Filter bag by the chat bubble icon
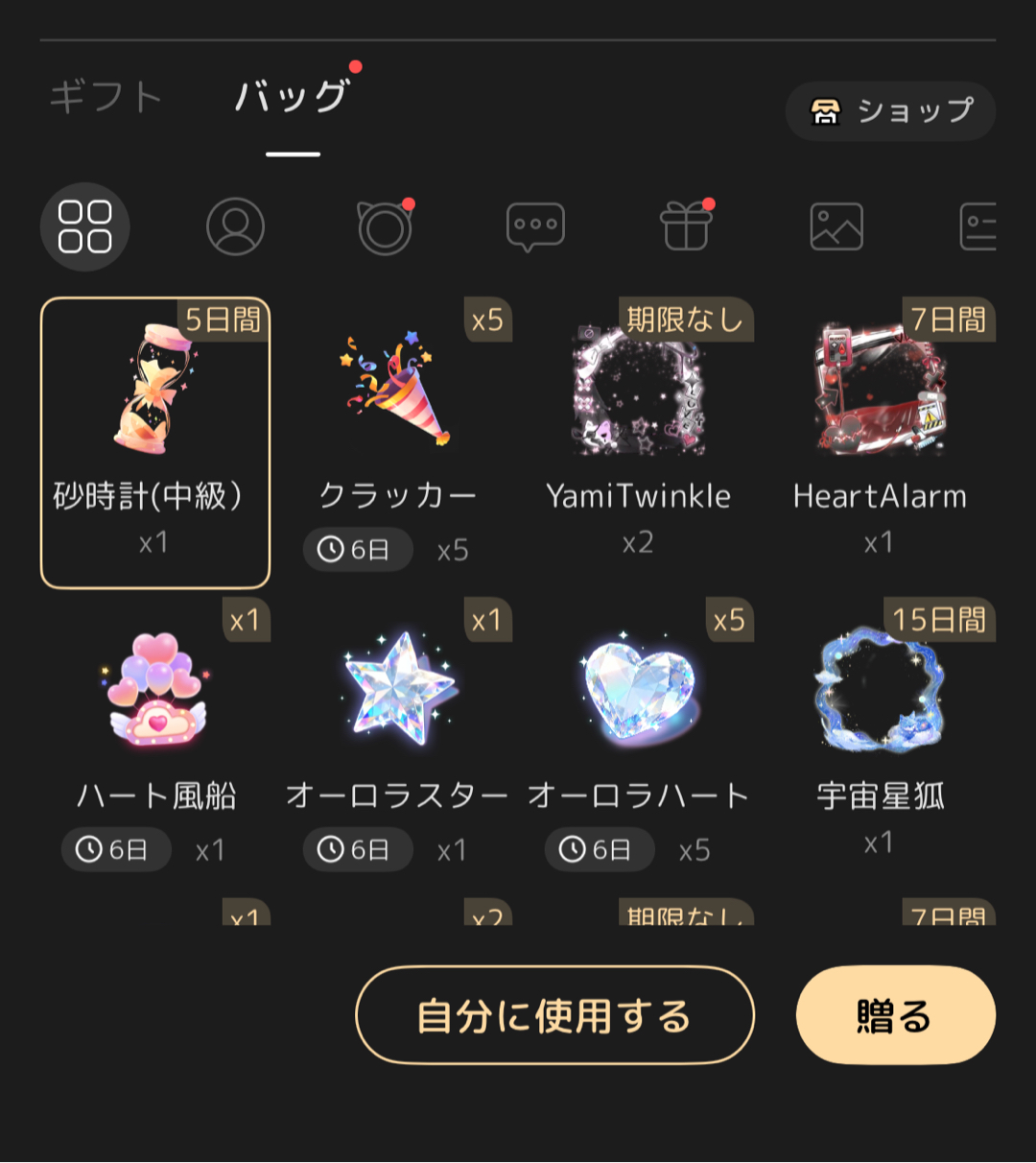Image resolution: width=1036 pixels, height=1163 pixels. pos(535,226)
